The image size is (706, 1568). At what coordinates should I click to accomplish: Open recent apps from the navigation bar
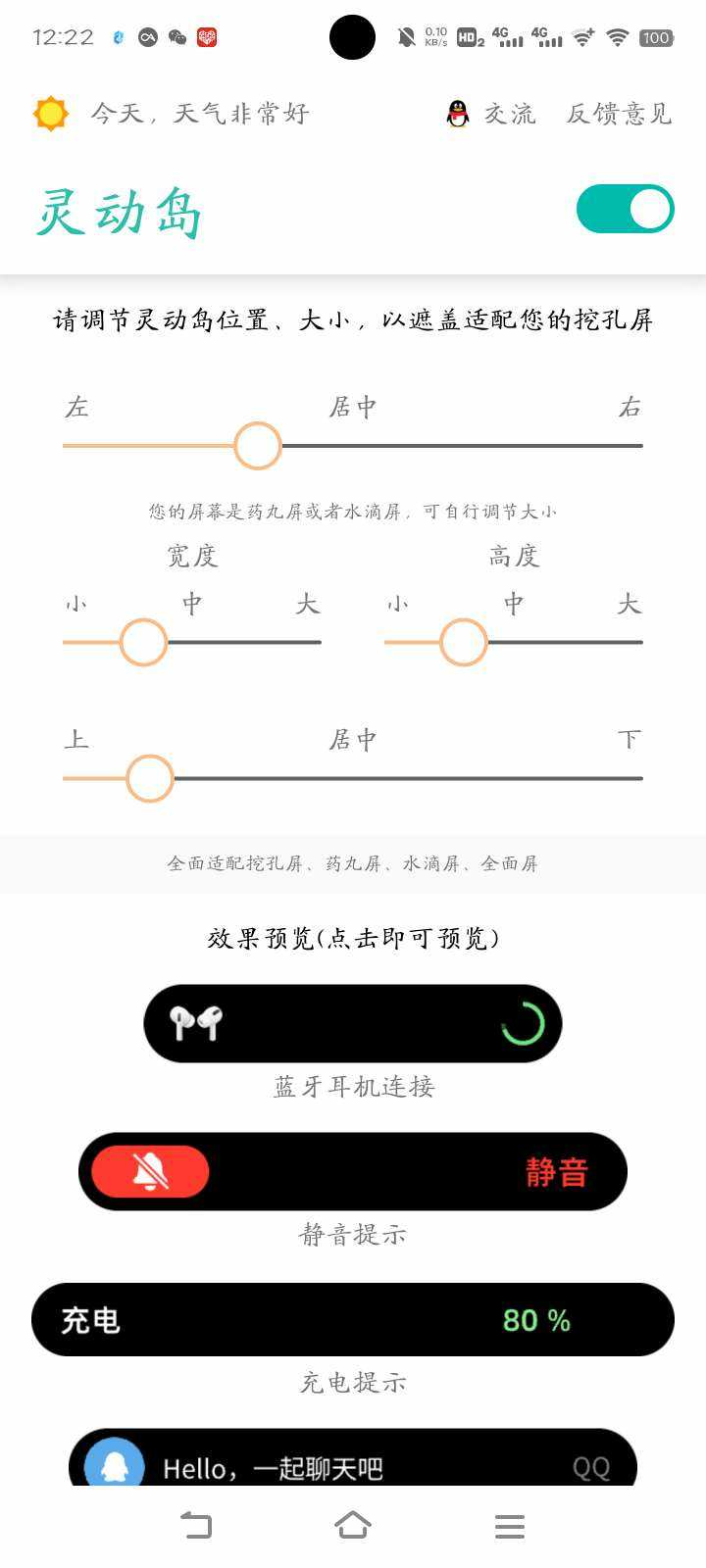[x=509, y=1526]
